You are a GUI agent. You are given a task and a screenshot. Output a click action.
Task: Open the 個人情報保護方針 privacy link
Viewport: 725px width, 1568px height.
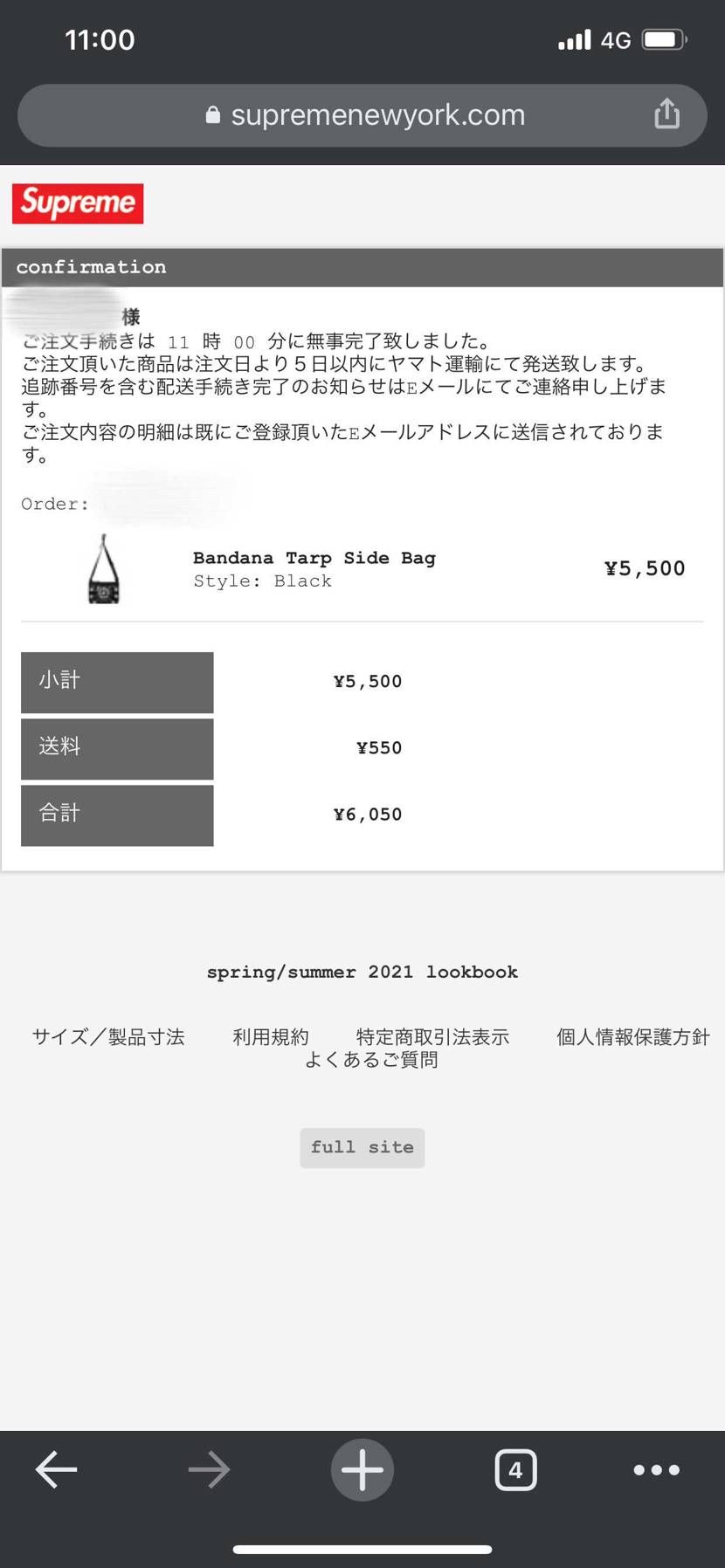pyautogui.click(x=632, y=1036)
